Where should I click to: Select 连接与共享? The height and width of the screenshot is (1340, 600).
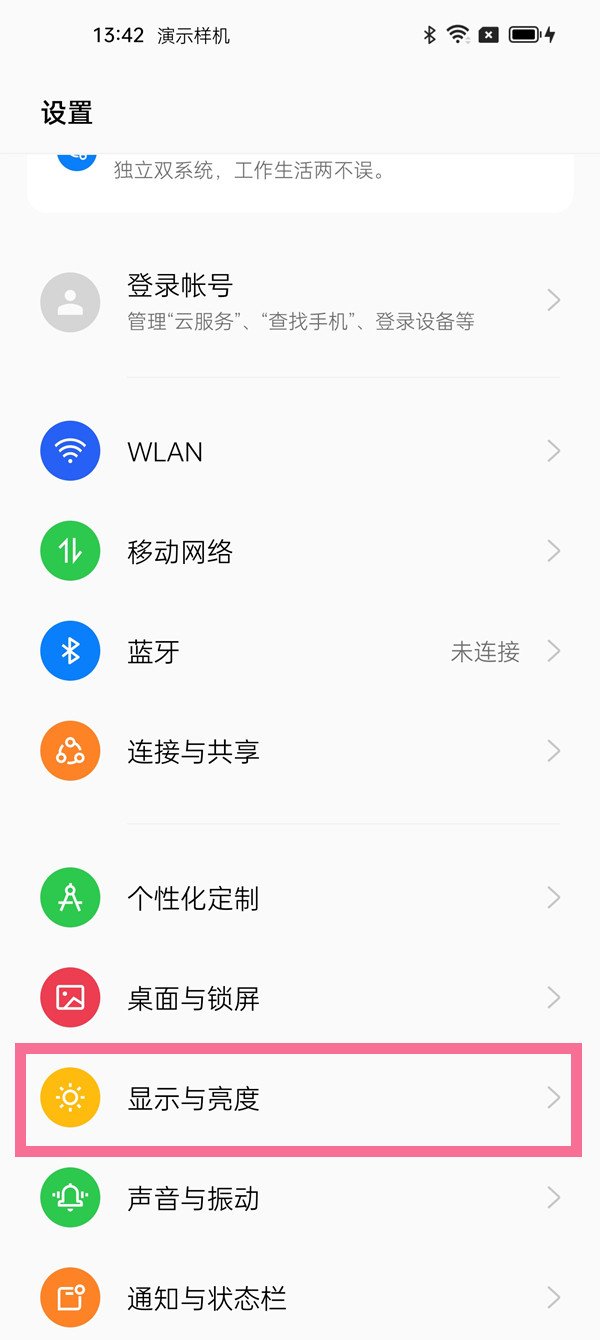300,752
